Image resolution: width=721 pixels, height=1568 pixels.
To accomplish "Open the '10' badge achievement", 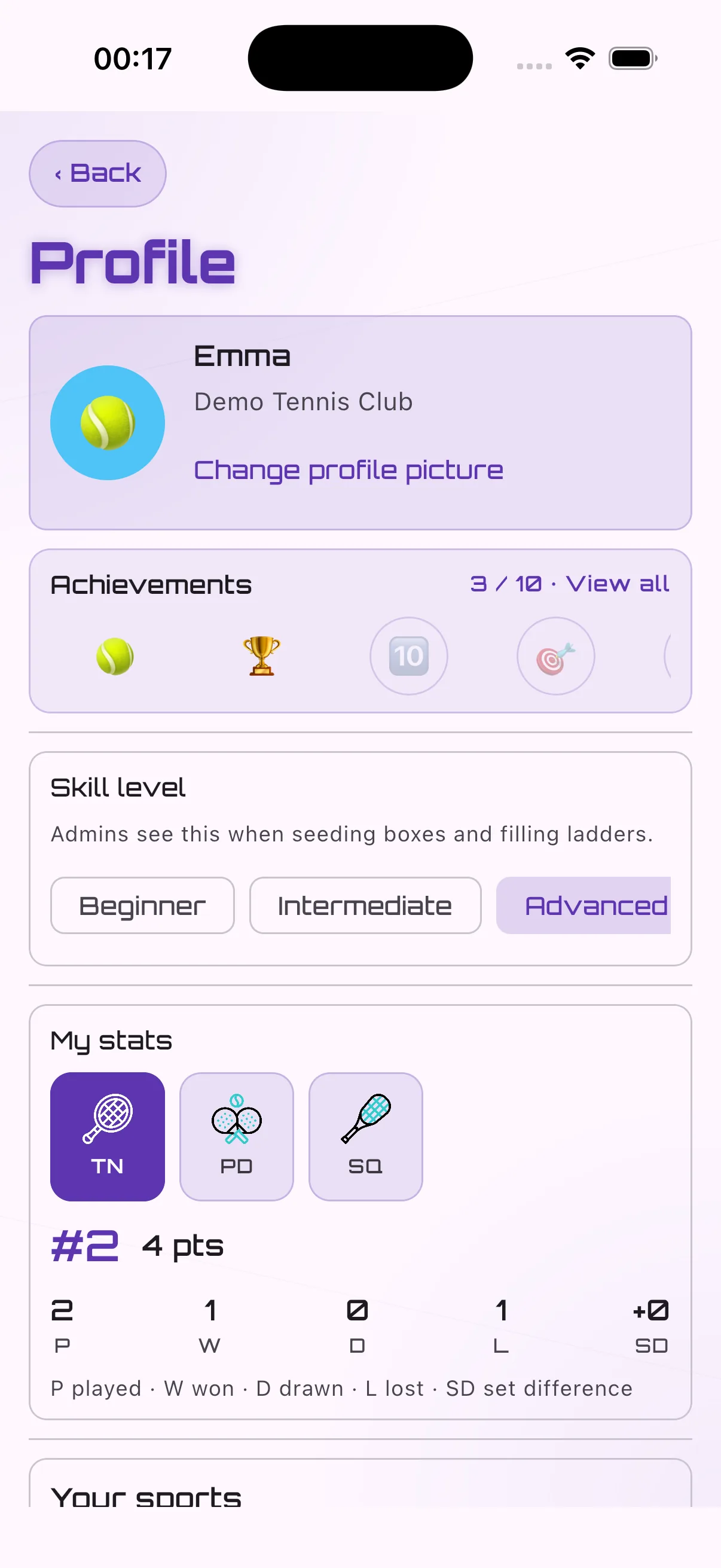I will 408,655.
